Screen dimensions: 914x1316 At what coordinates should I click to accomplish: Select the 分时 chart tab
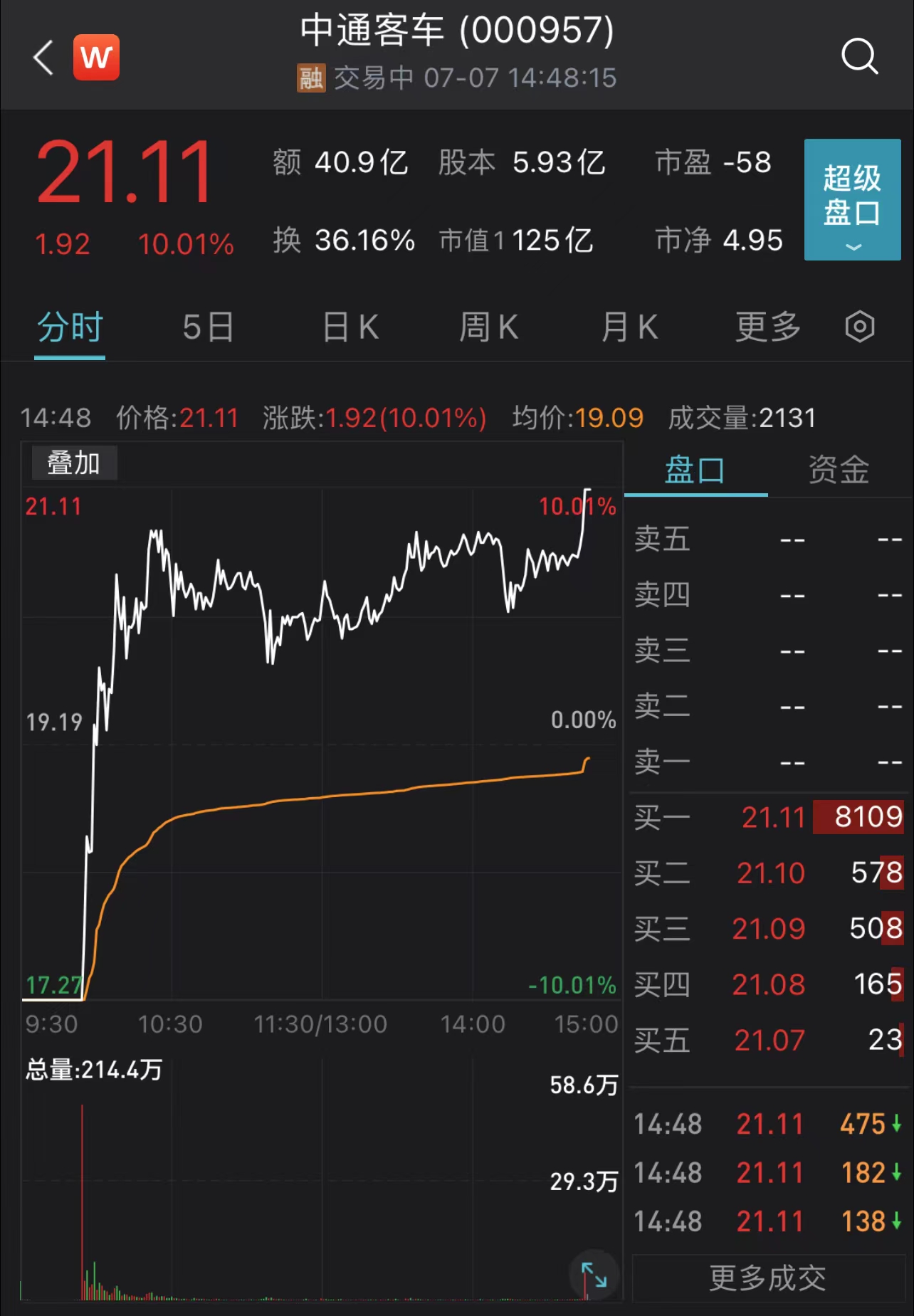(x=70, y=327)
